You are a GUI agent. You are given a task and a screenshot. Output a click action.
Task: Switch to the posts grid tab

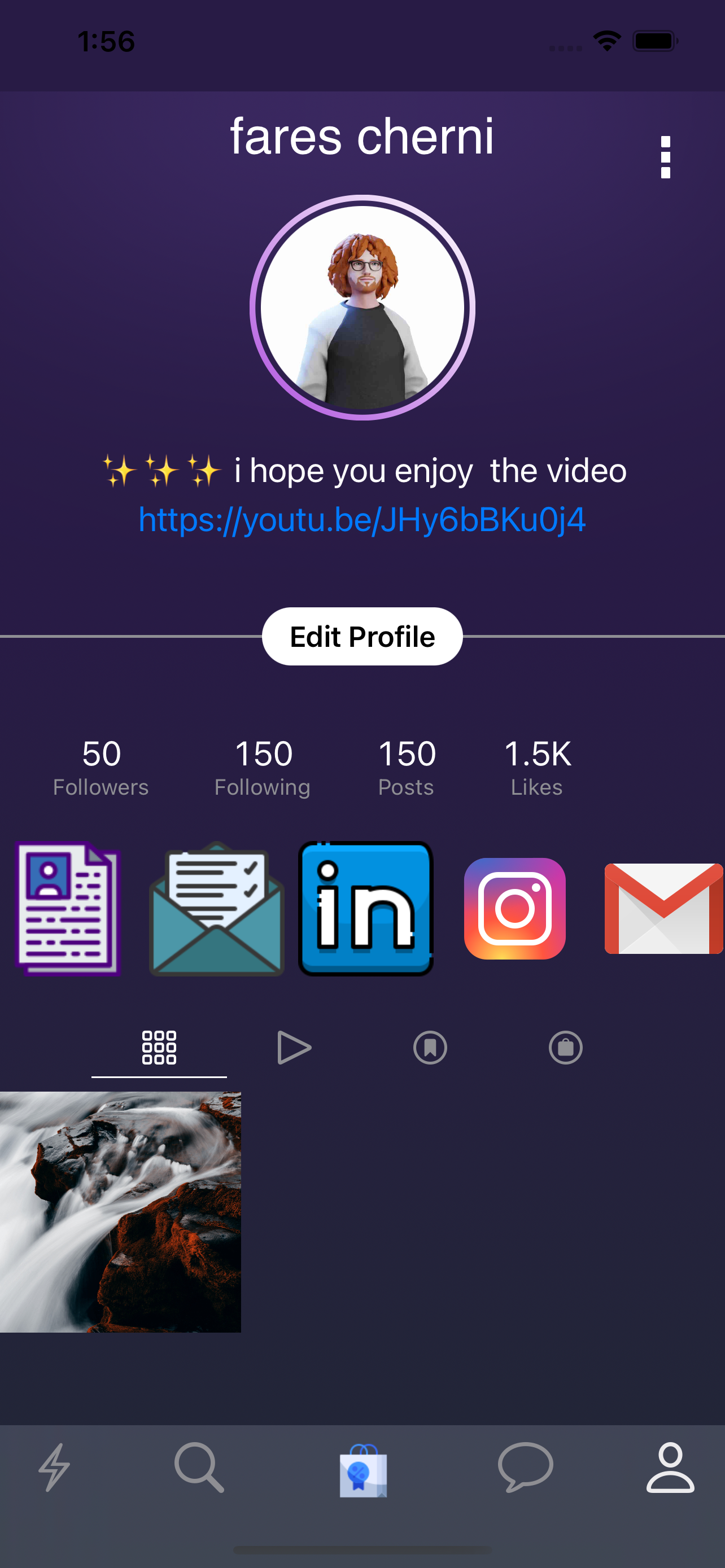pos(159,1048)
